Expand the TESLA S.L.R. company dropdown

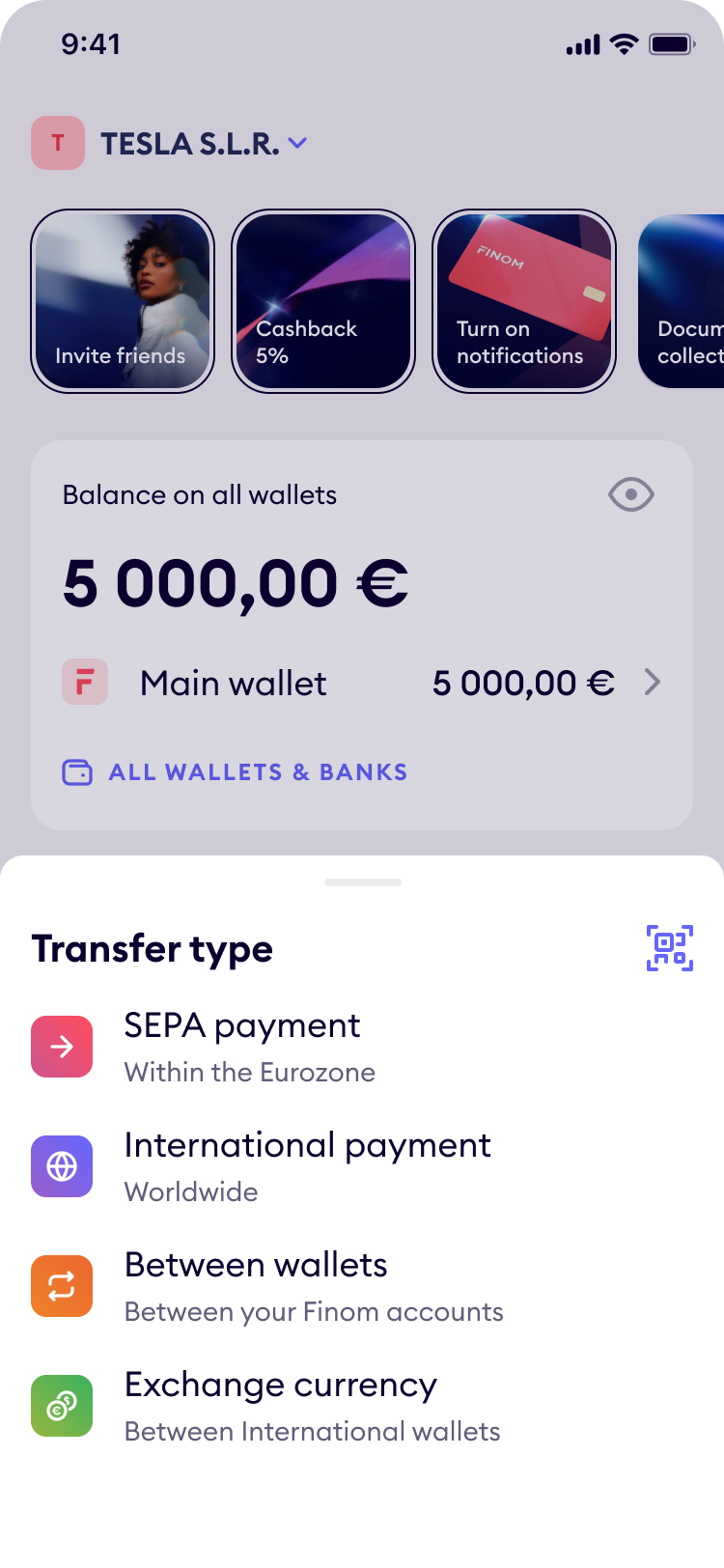(170, 143)
